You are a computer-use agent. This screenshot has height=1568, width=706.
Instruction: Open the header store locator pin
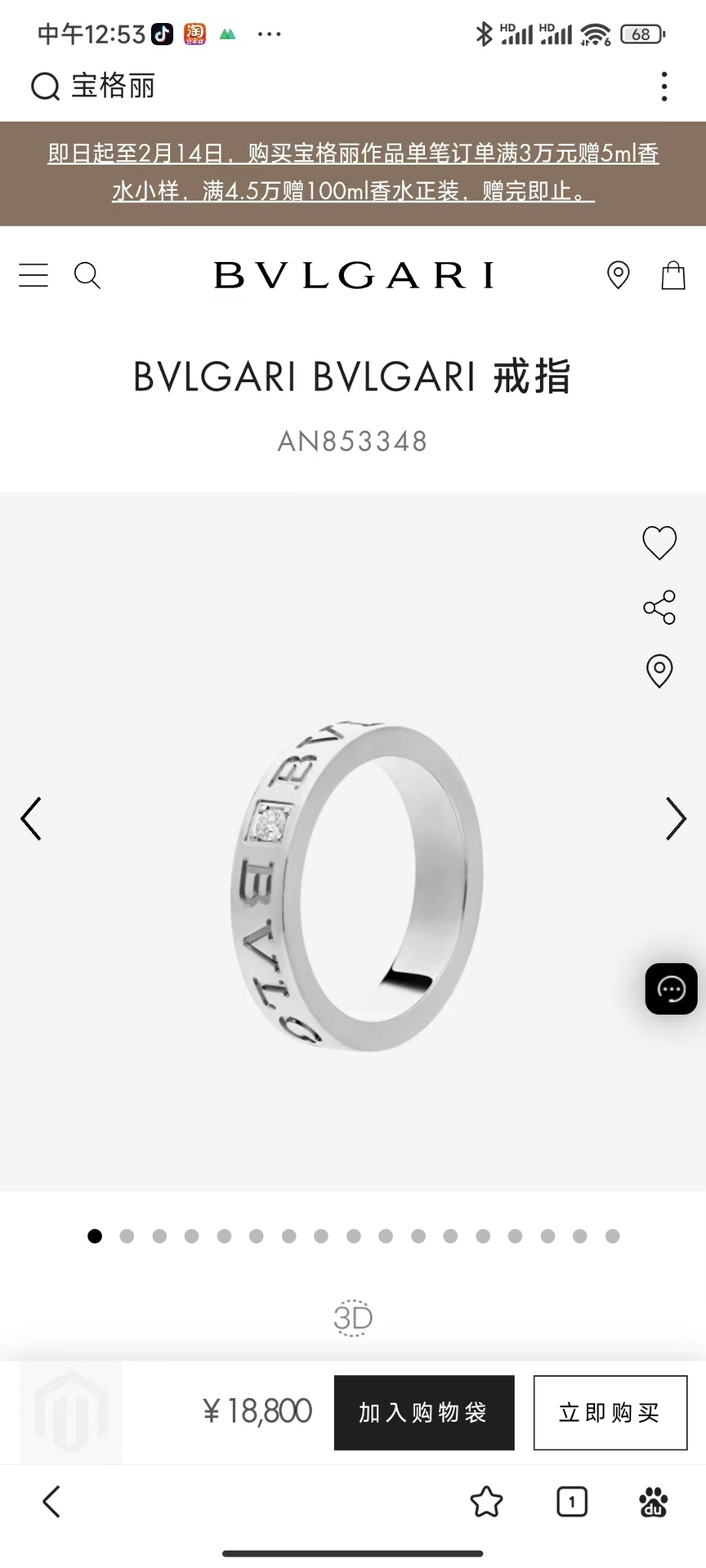[619, 275]
